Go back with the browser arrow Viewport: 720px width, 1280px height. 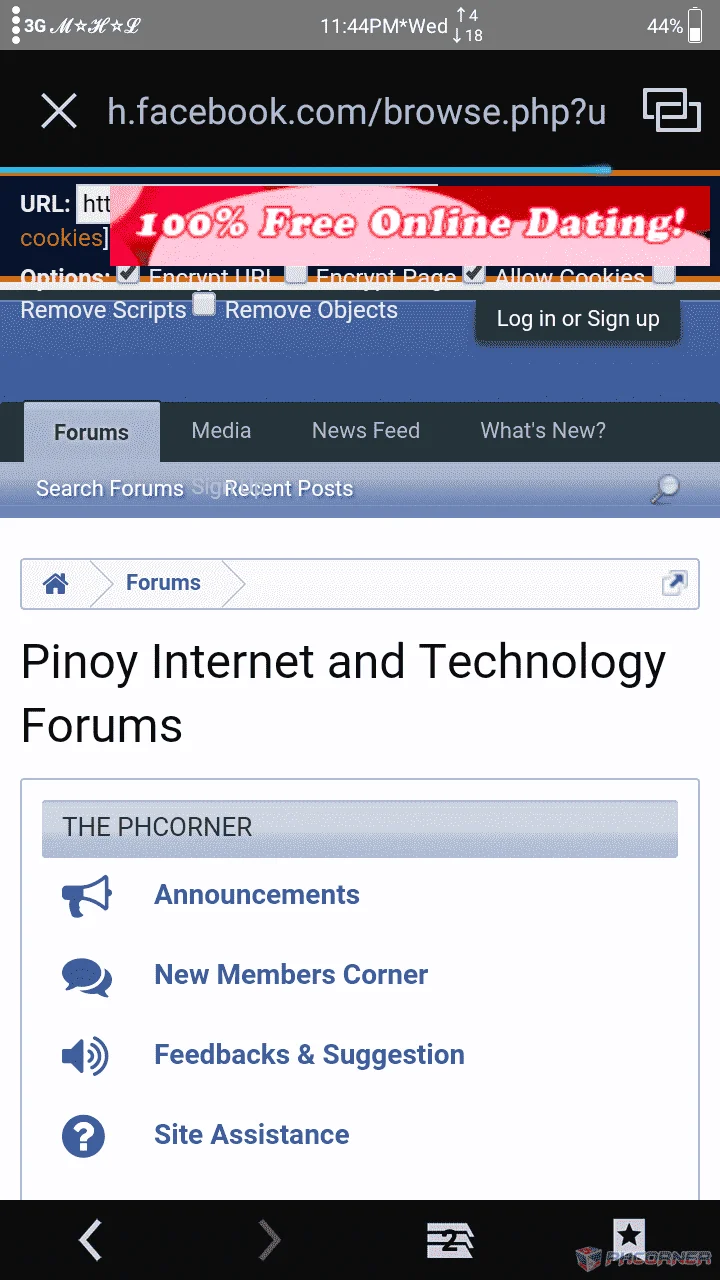point(90,1240)
